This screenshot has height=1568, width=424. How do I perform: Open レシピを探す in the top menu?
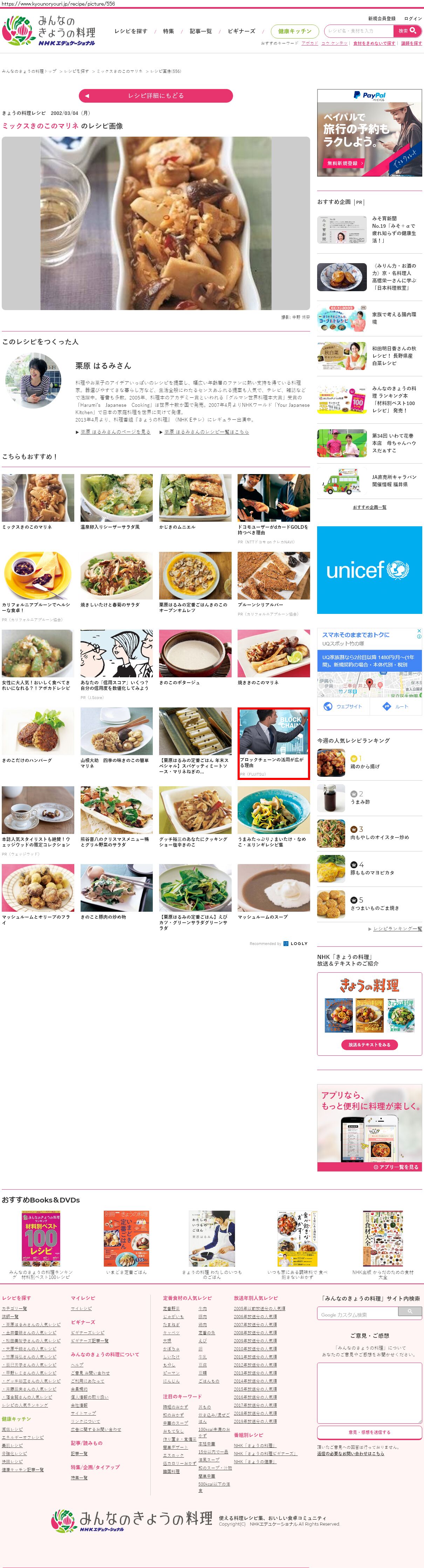click(x=131, y=31)
